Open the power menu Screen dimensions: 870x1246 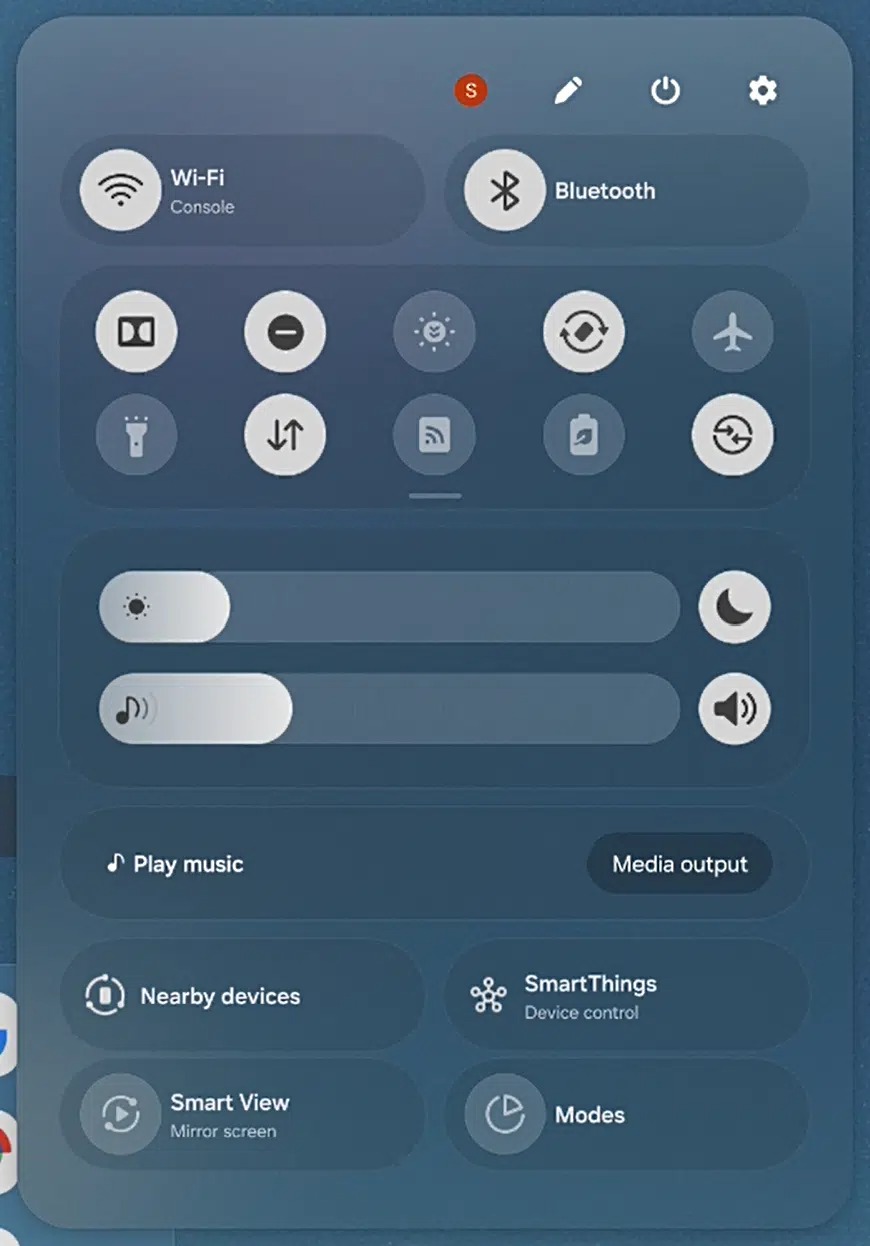click(665, 92)
